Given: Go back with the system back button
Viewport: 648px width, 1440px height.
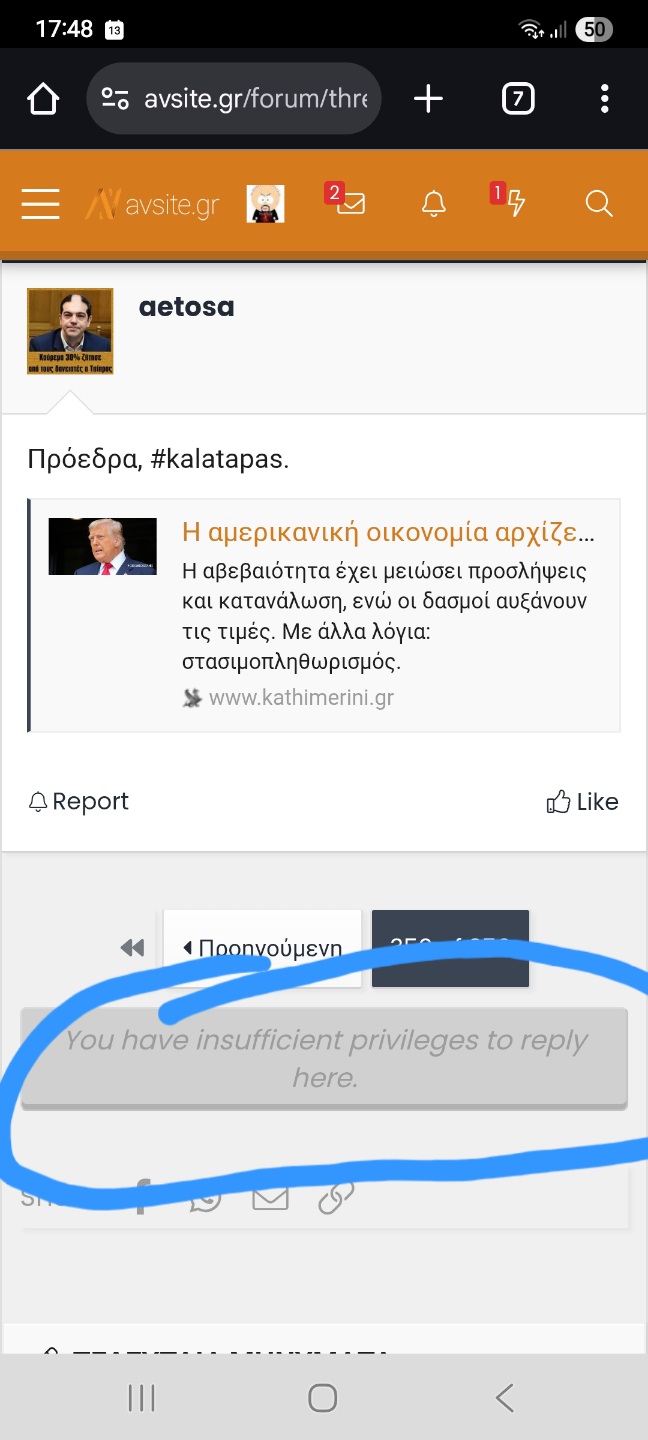Looking at the screenshot, I should pyautogui.click(x=505, y=1397).
